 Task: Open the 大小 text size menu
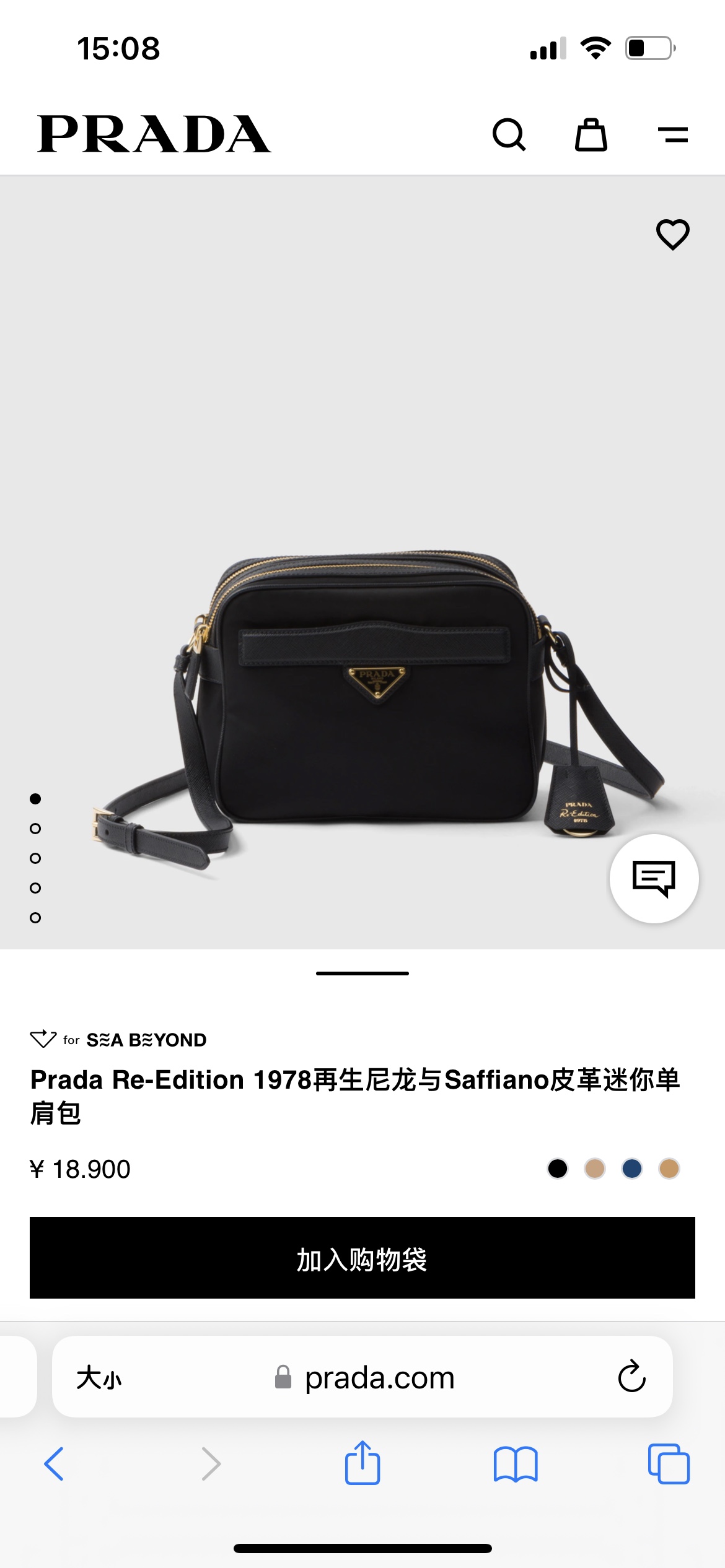(x=99, y=1378)
